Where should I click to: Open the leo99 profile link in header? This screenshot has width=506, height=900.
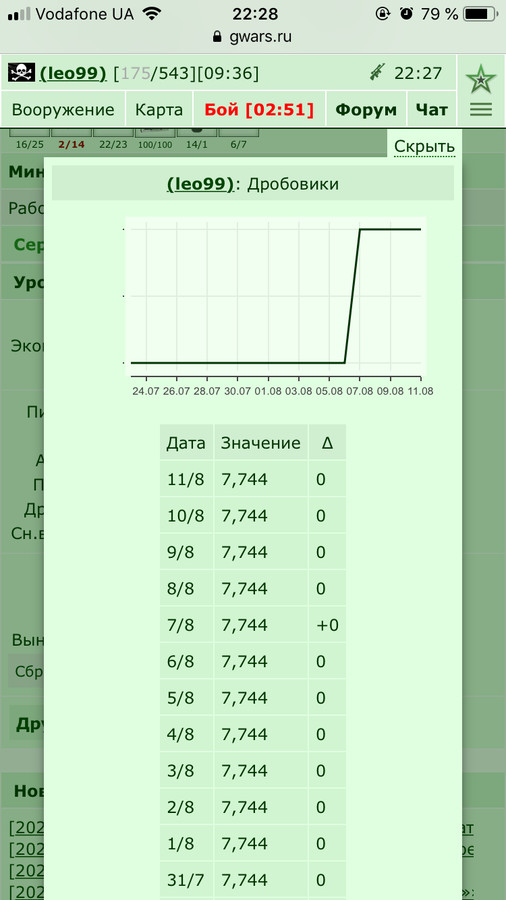(73, 73)
